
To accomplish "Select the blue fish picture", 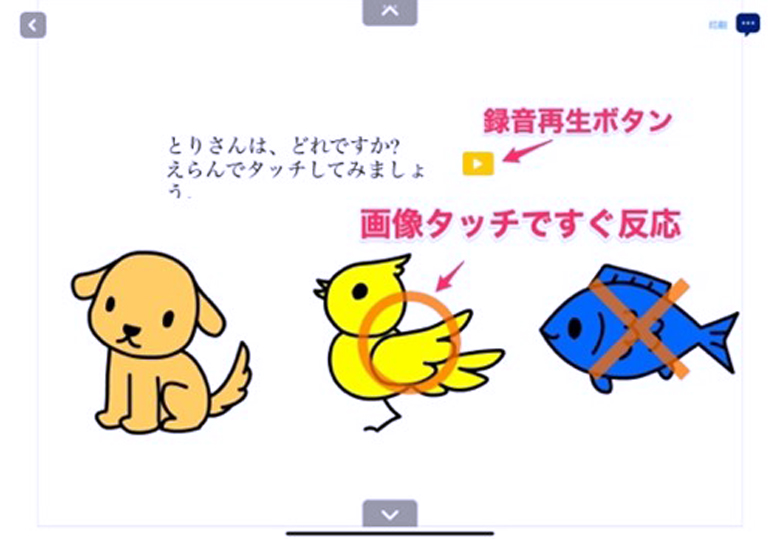I will tap(635, 325).
